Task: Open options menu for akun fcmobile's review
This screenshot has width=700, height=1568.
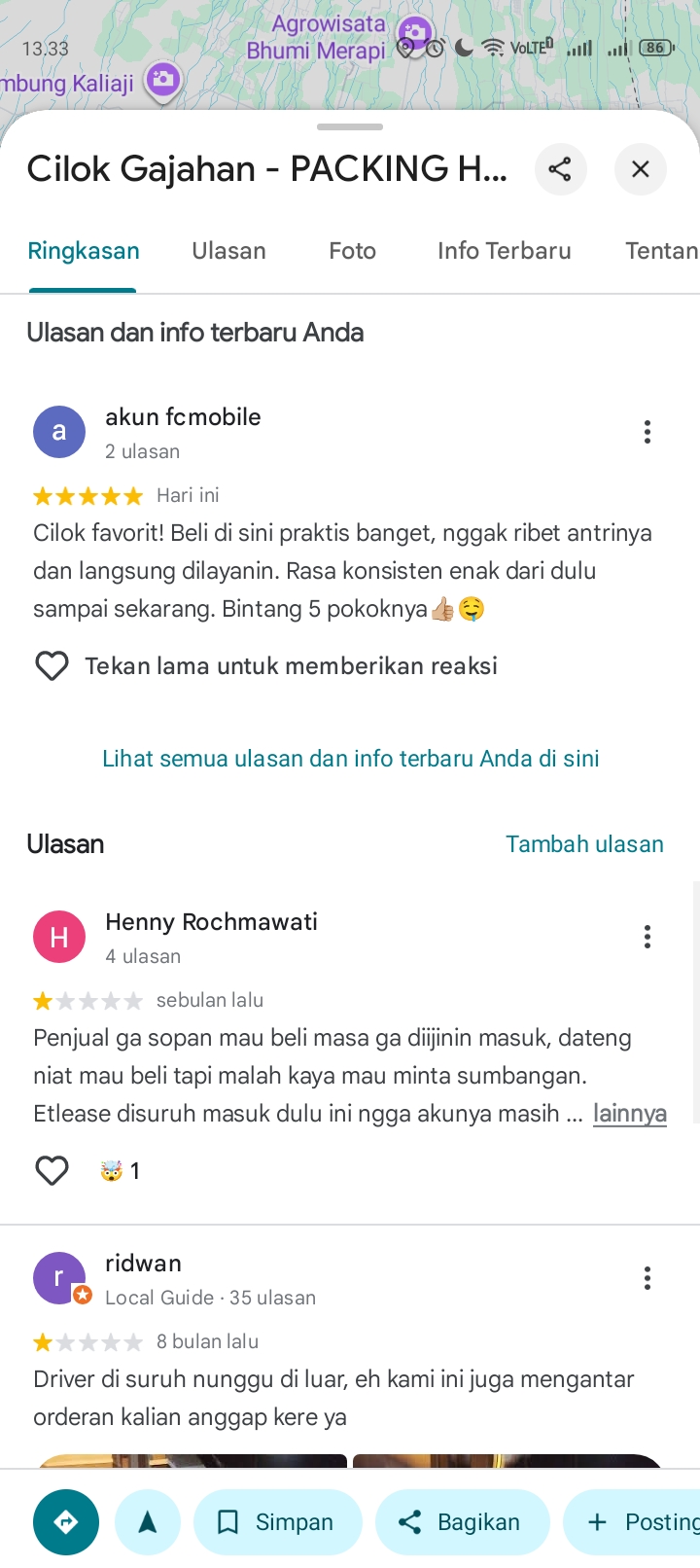Action: 647,432
